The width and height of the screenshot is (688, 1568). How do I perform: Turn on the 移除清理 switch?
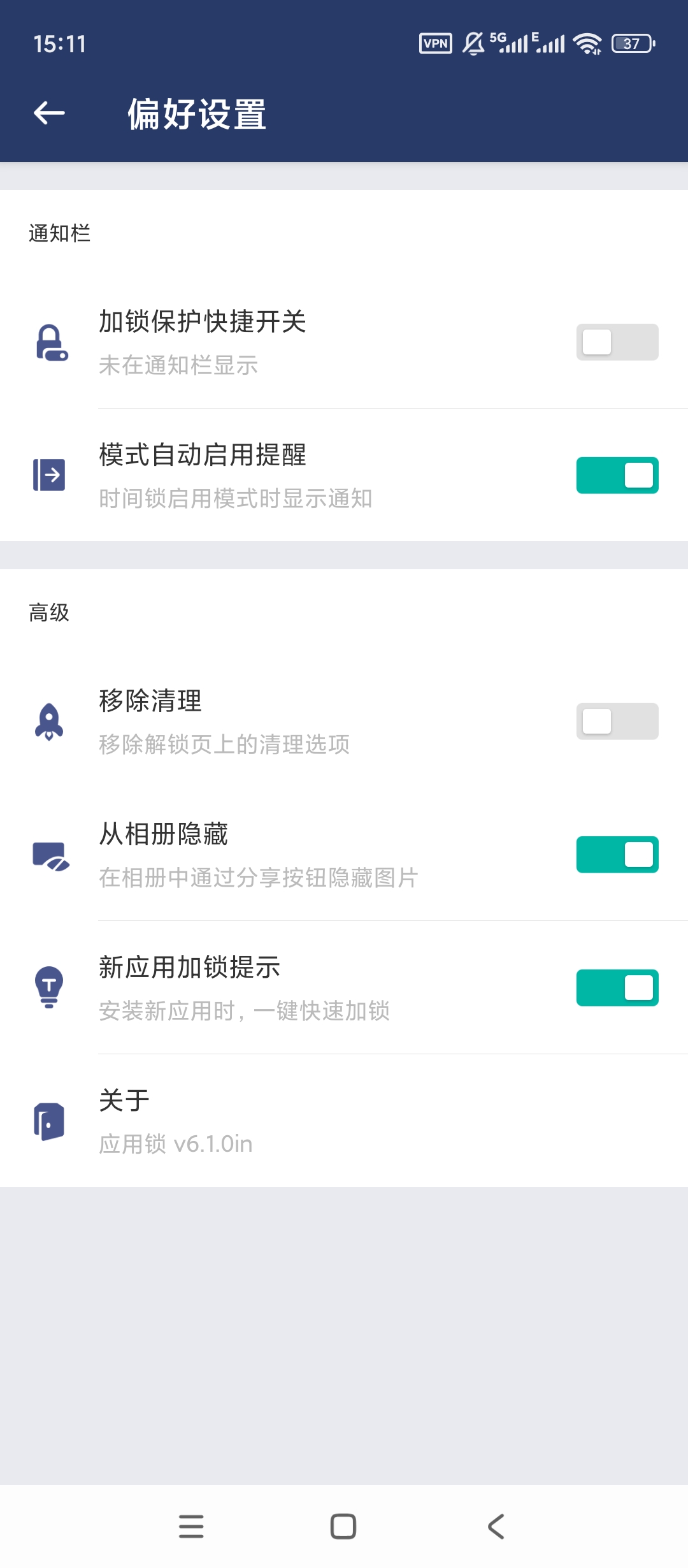[x=617, y=720]
